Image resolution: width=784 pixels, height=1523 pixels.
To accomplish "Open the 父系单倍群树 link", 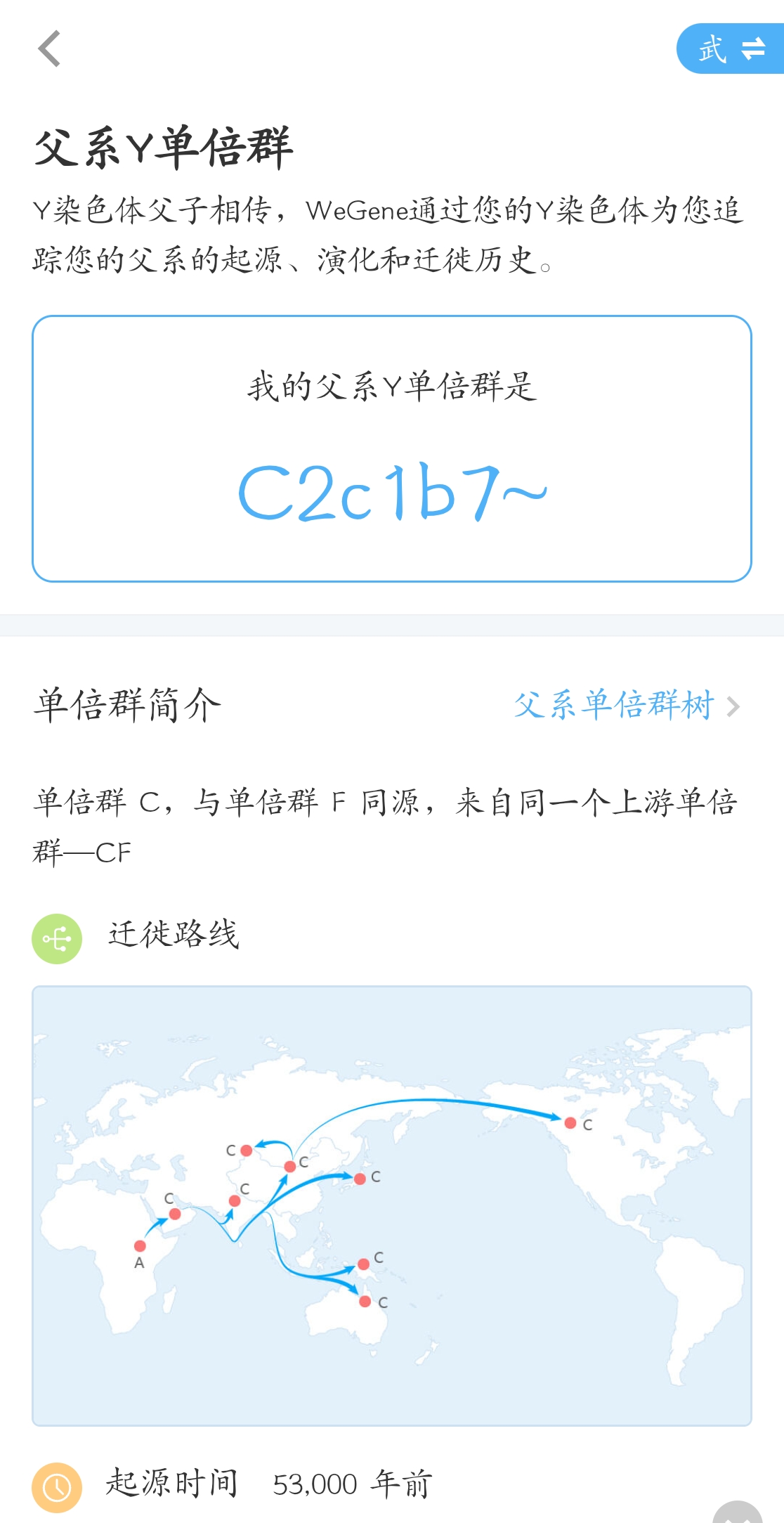I will pyautogui.click(x=625, y=705).
